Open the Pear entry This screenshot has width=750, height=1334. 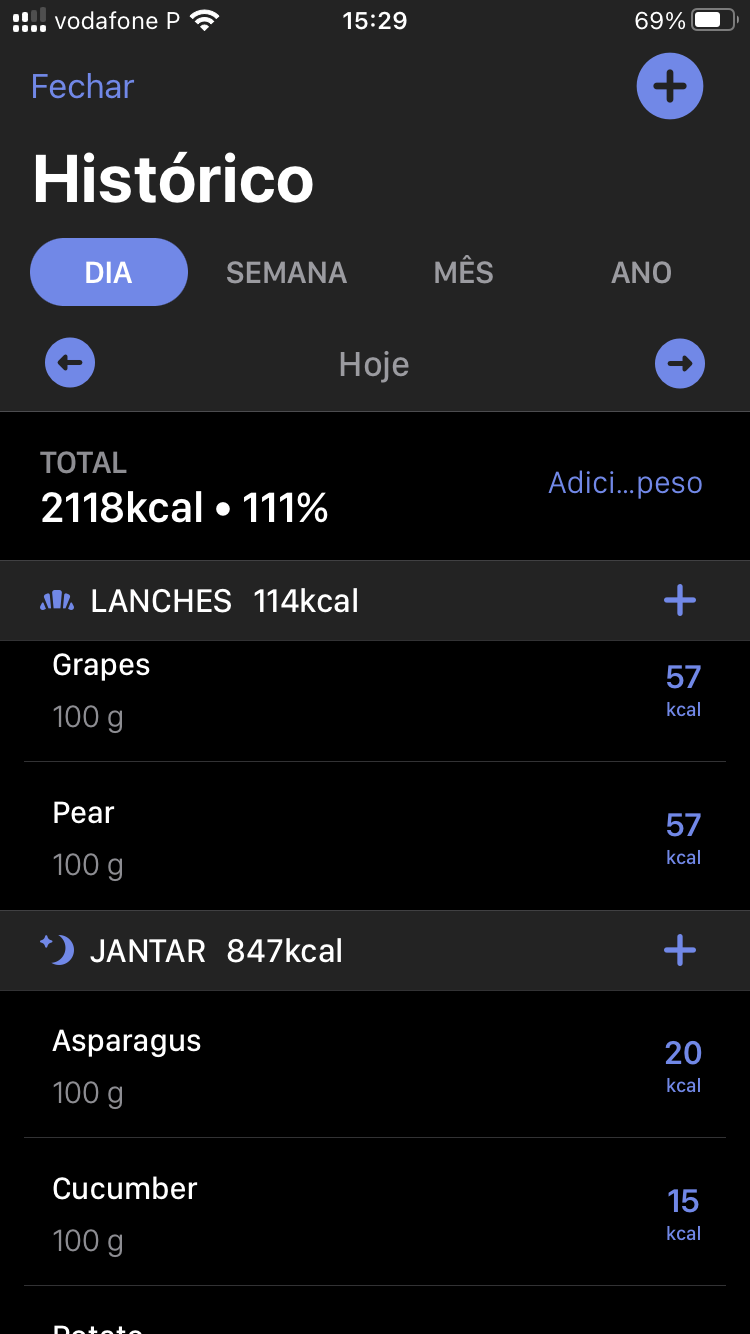tap(374, 837)
